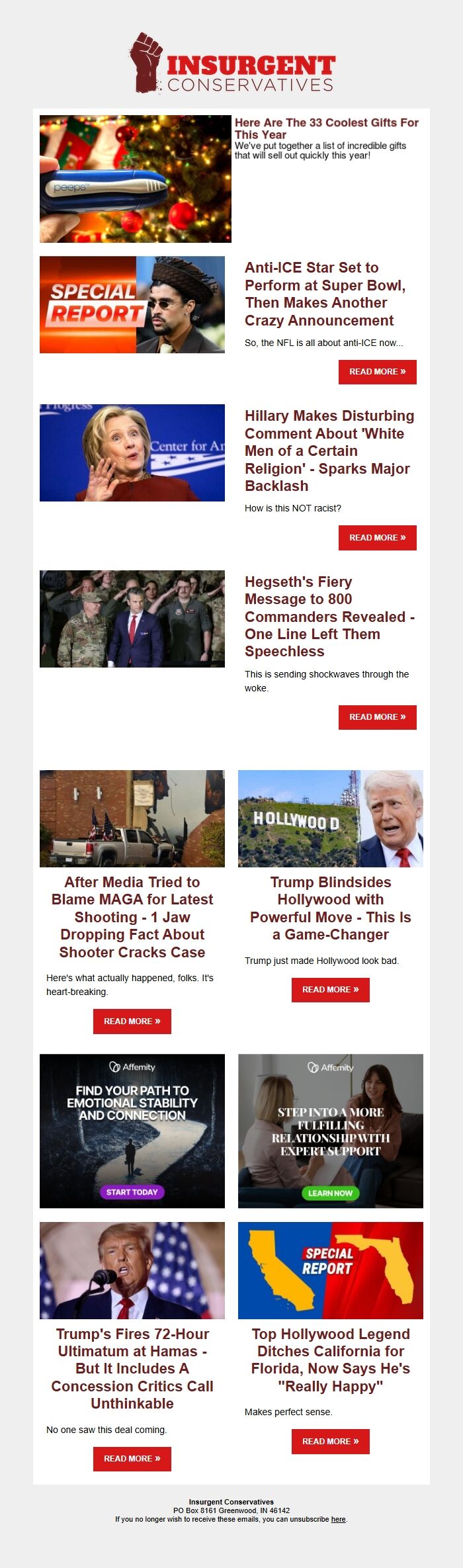Open the Christmas gifts photo tile

click(x=135, y=179)
